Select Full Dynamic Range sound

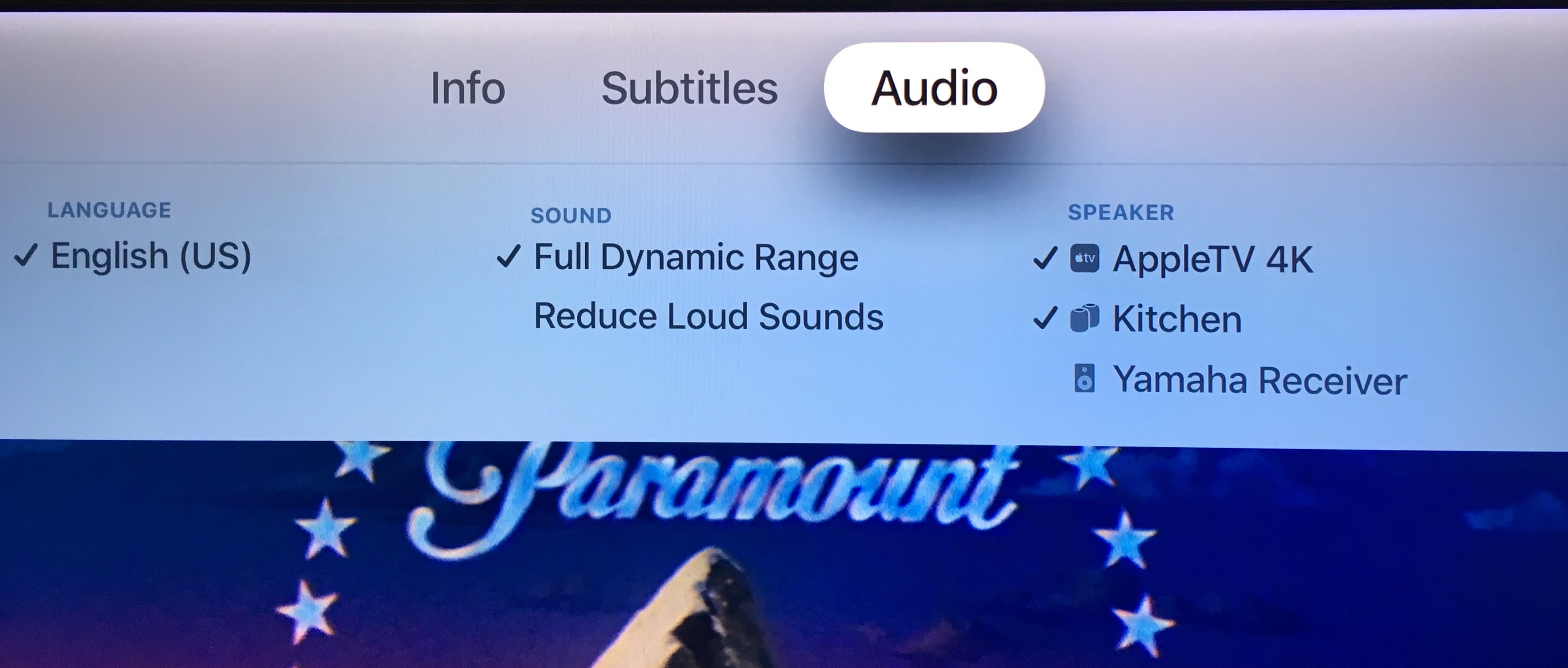(677, 257)
